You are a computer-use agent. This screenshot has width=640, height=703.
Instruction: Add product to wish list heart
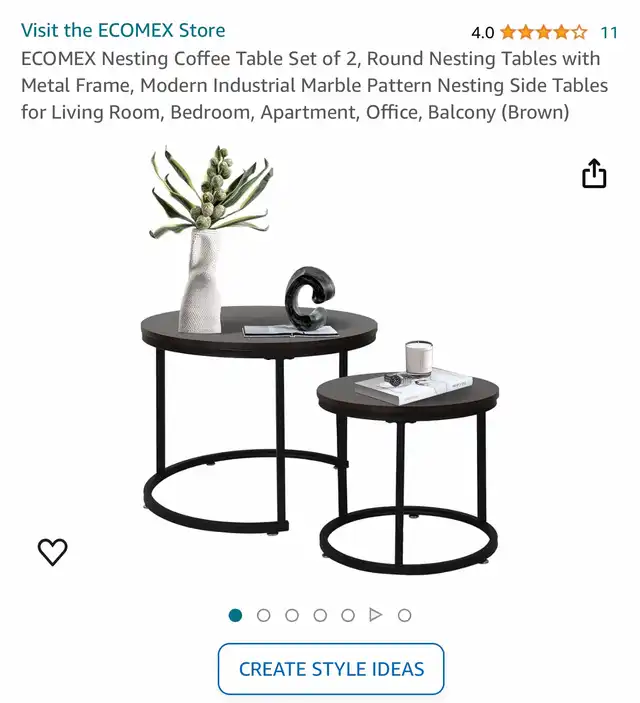point(52,551)
